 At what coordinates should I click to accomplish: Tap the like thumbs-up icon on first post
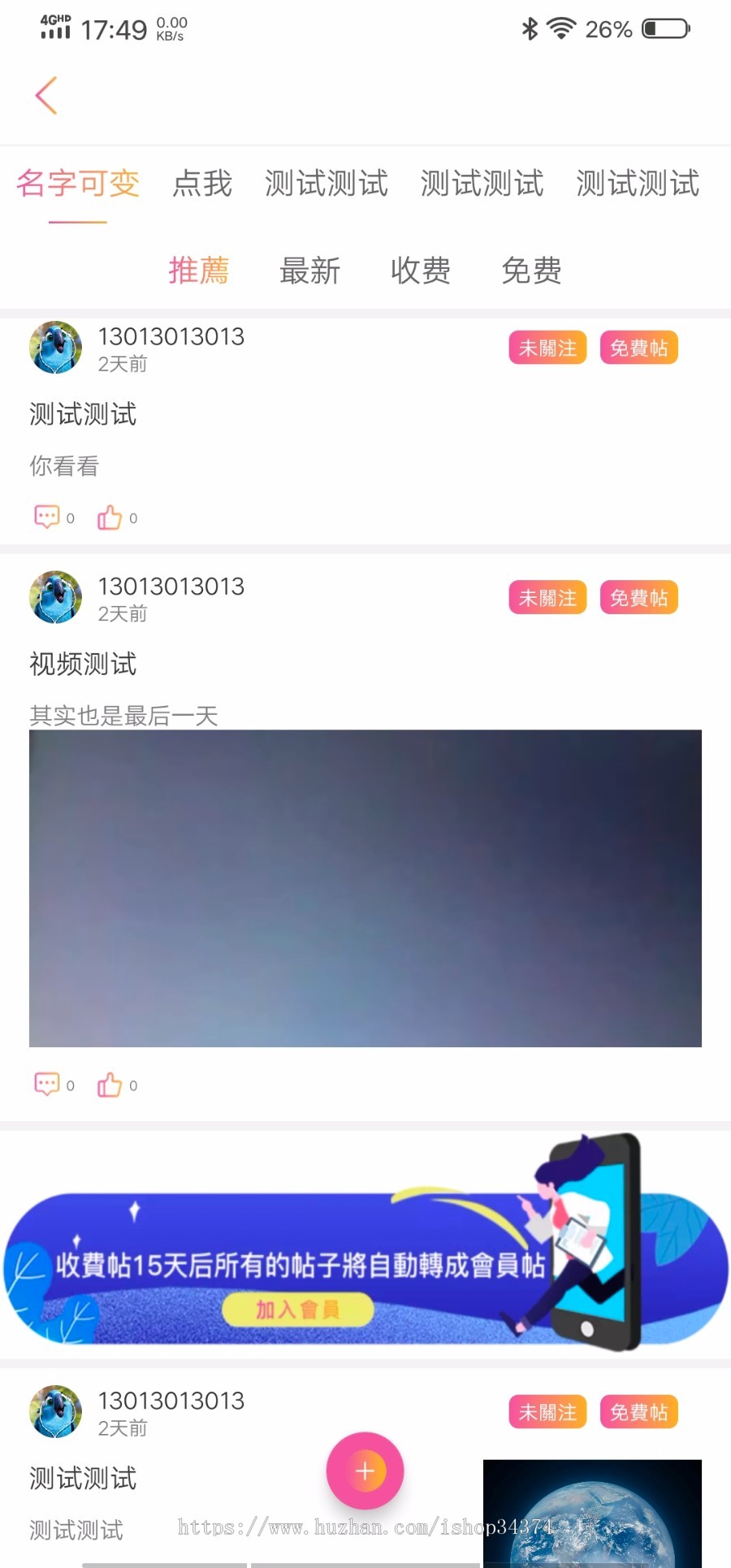click(110, 516)
